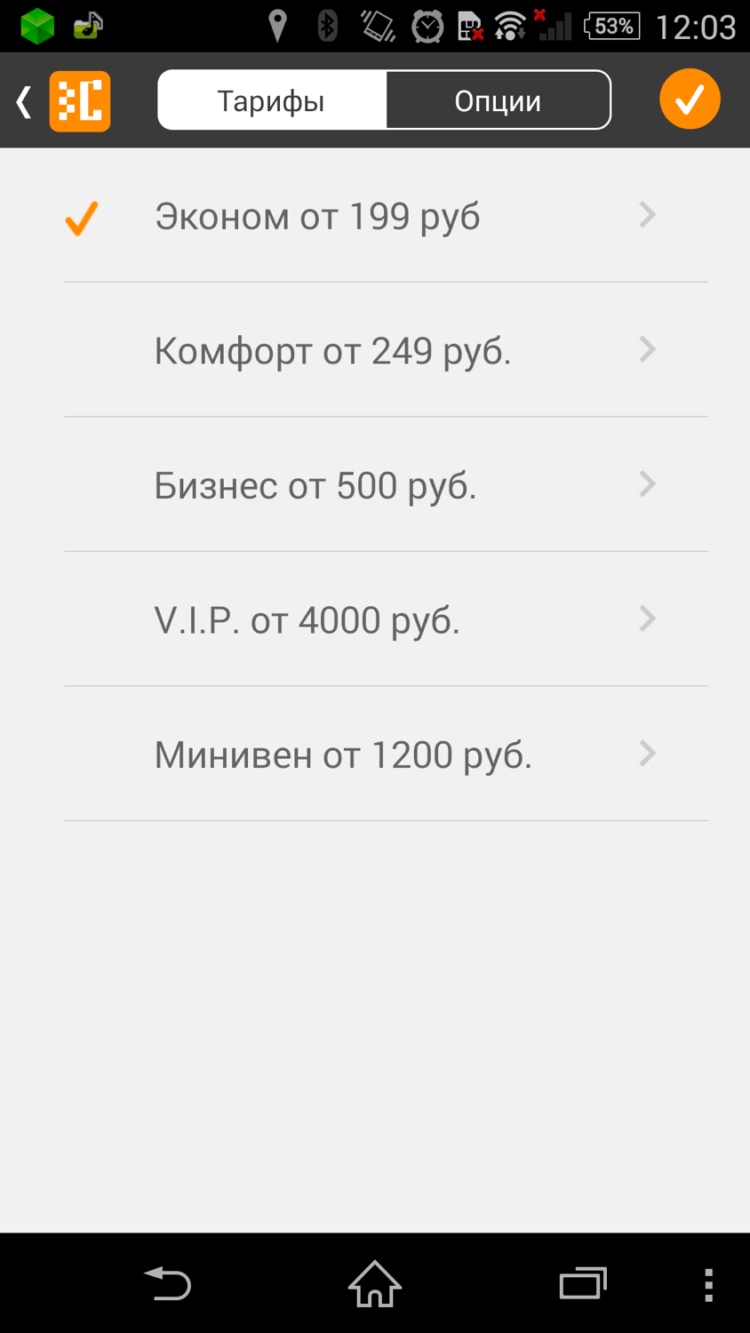Stay on the Тарифы tab
Screen dimensions: 750x1333
[271, 100]
